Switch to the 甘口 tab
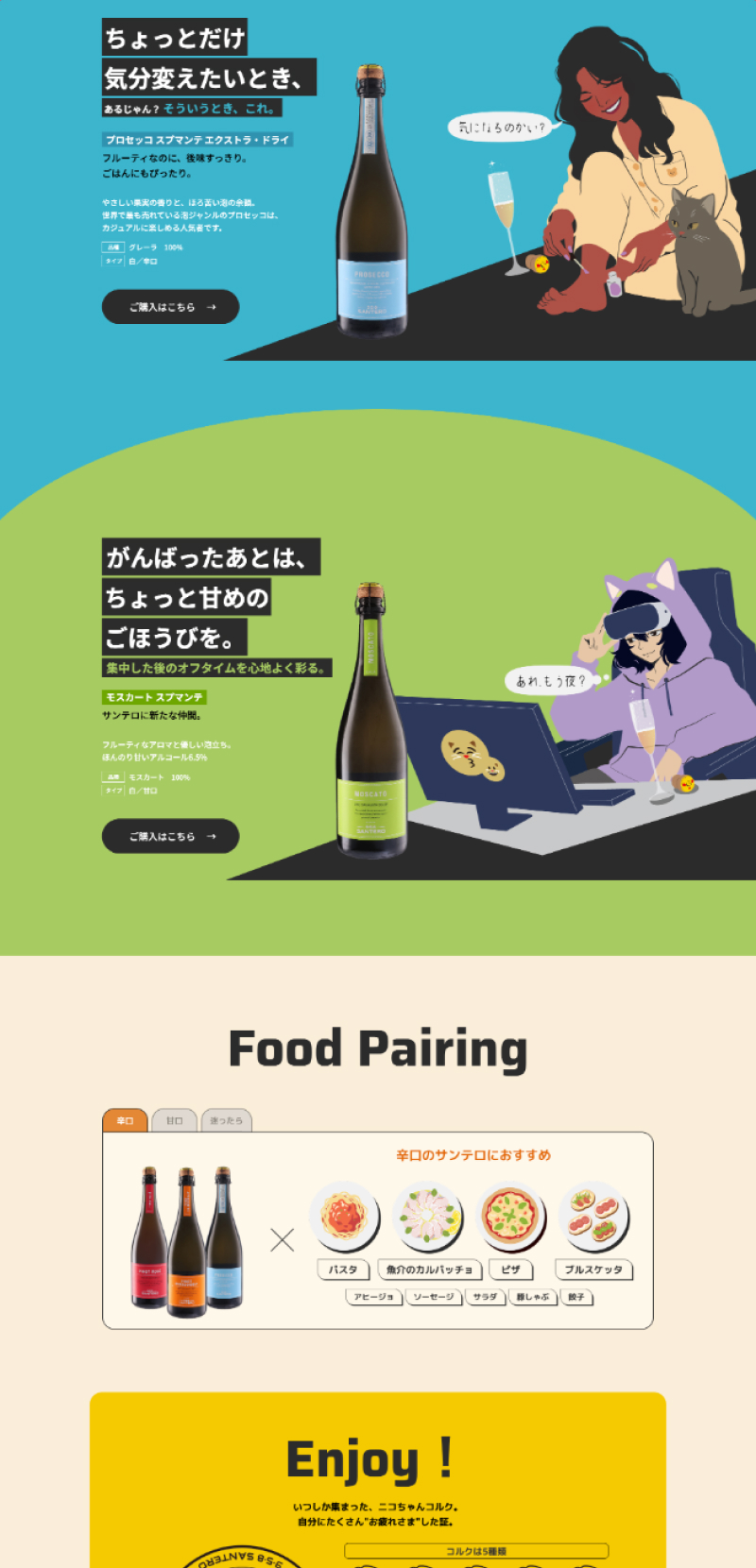Image resolution: width=756 pixels, height=1568 pixels. 175,1120
